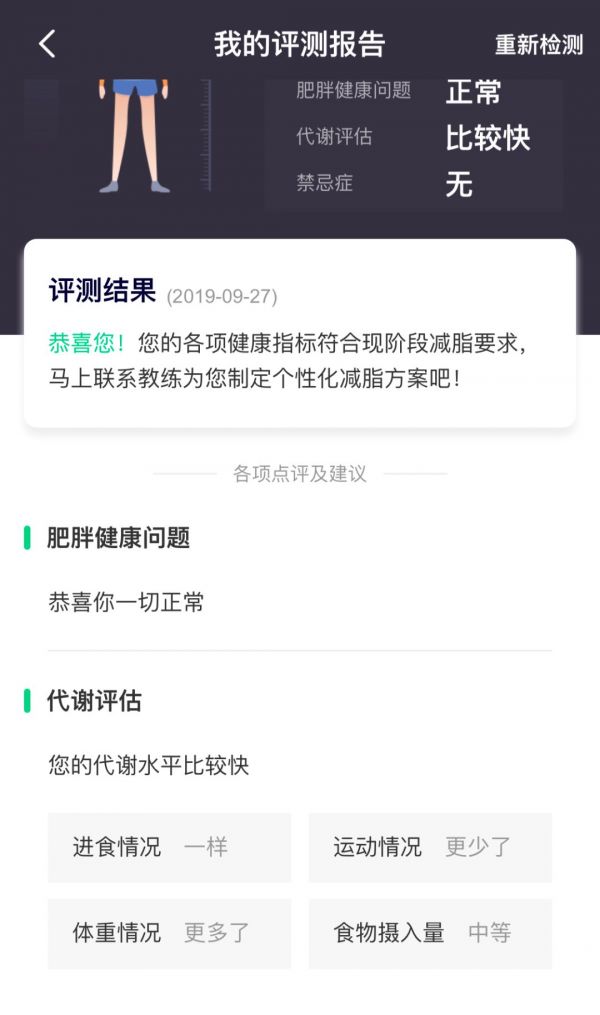Tap 重新检测 to retake the test
The width and height of the screenshot is (600, 1015).
(538, 45)
